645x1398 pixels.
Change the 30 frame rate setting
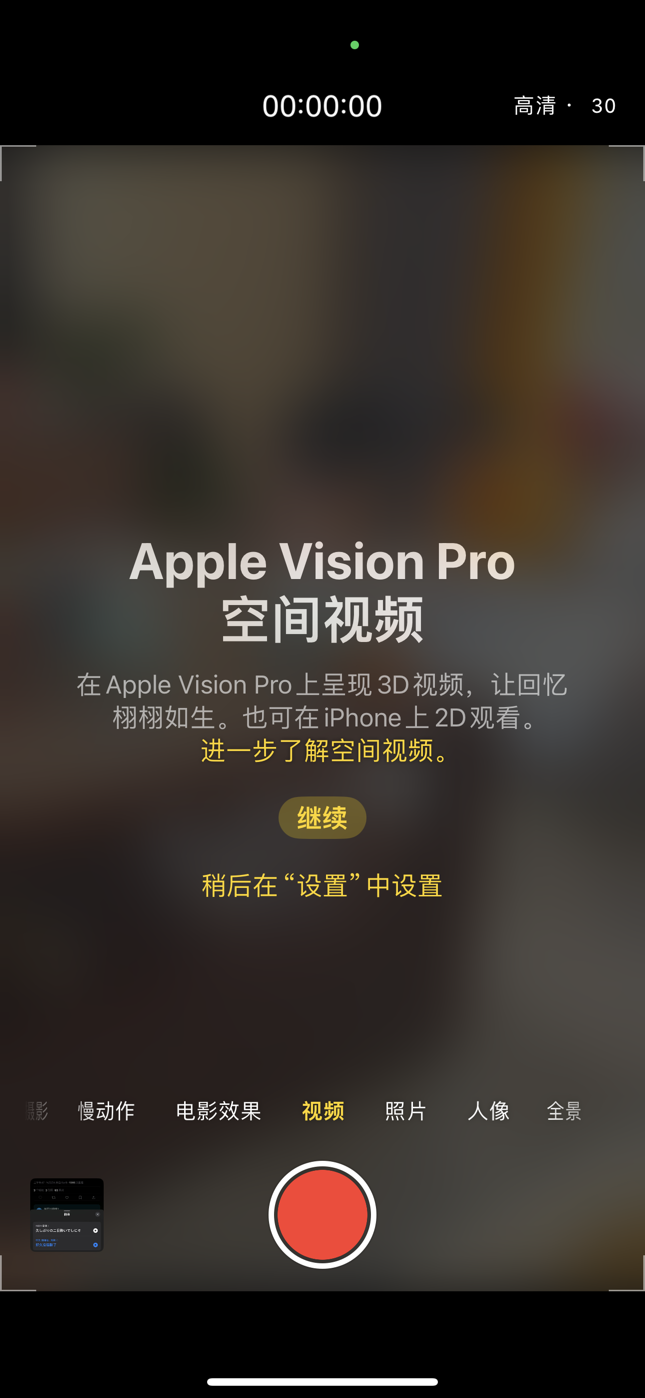pos(604,106)
